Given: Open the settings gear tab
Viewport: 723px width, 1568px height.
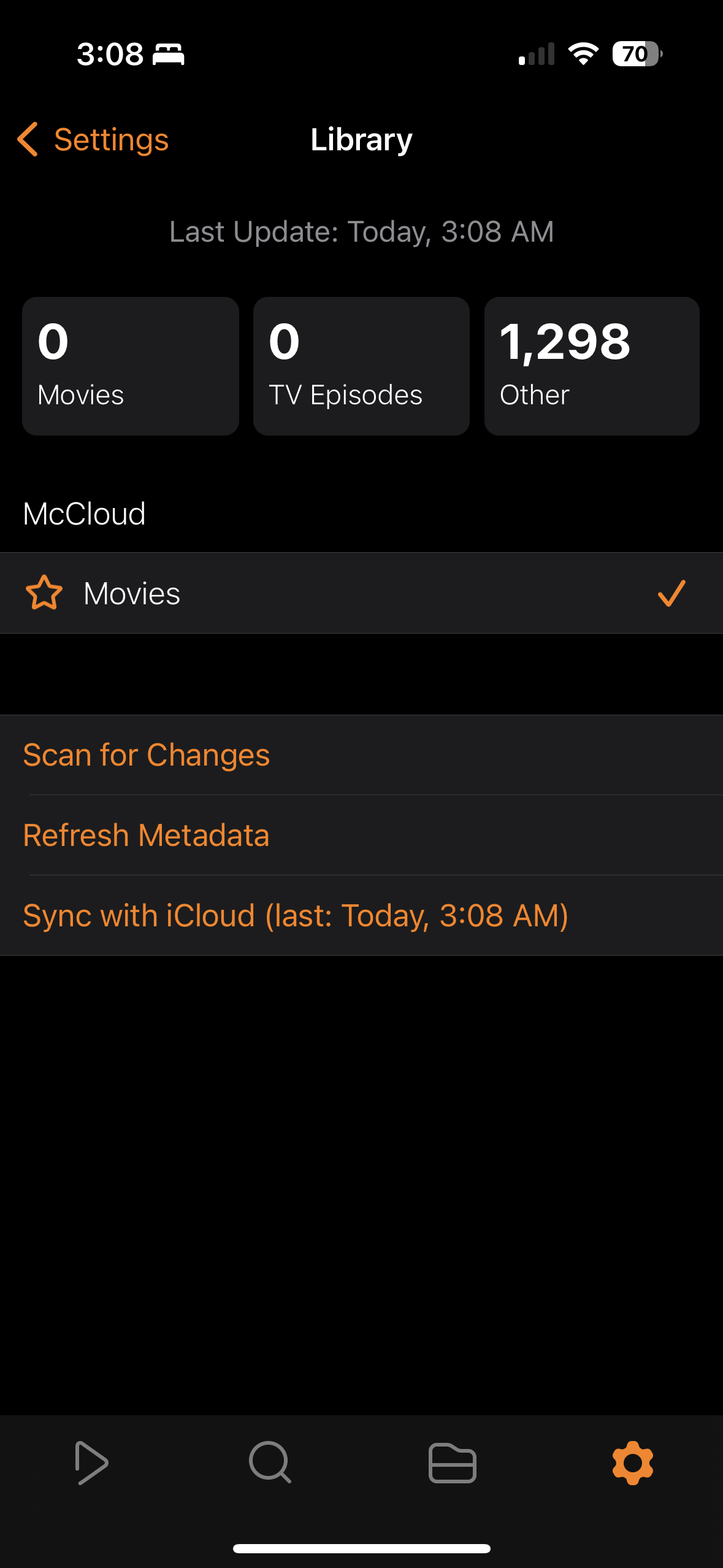Looking at the screenshot, I should 632,1462.
